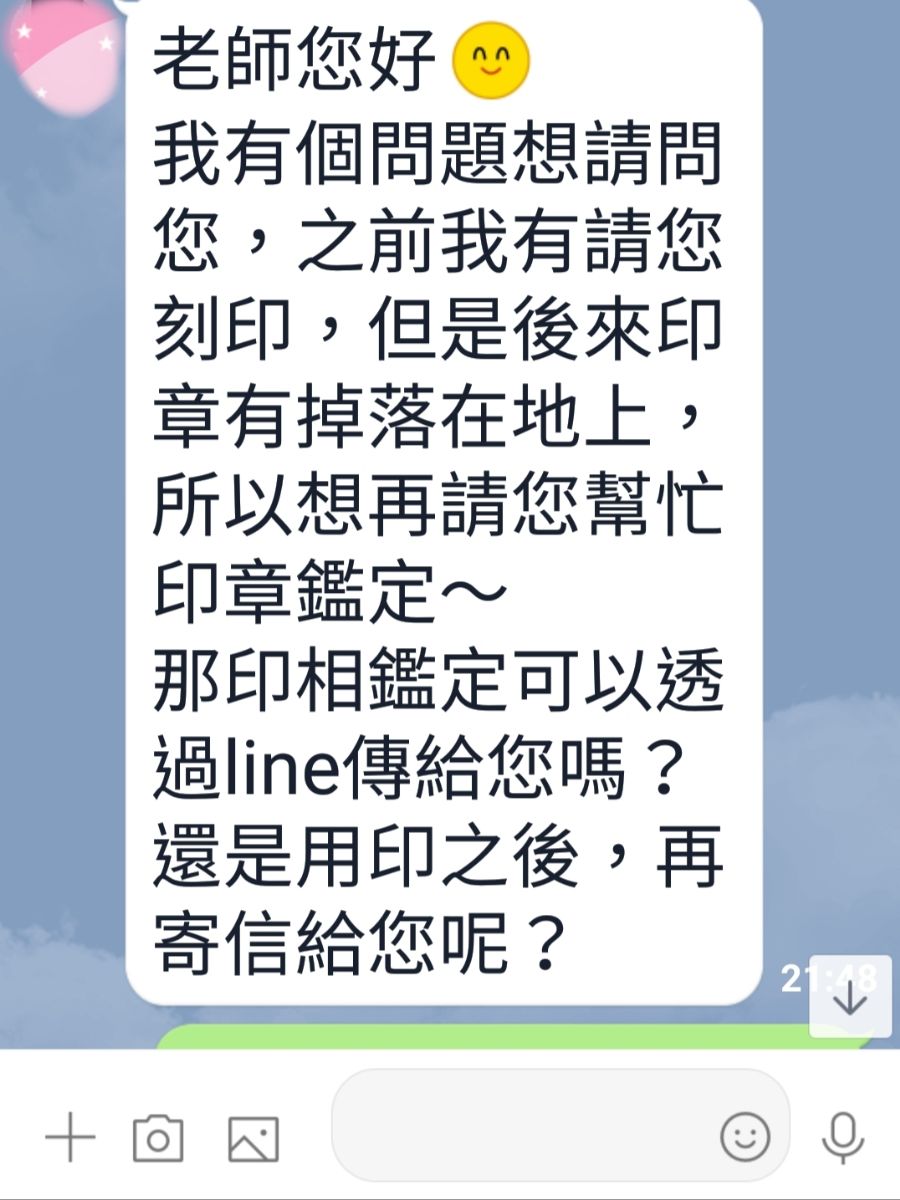
Task: Open the emoji and sticker picker
Action: pos(745,1137)
